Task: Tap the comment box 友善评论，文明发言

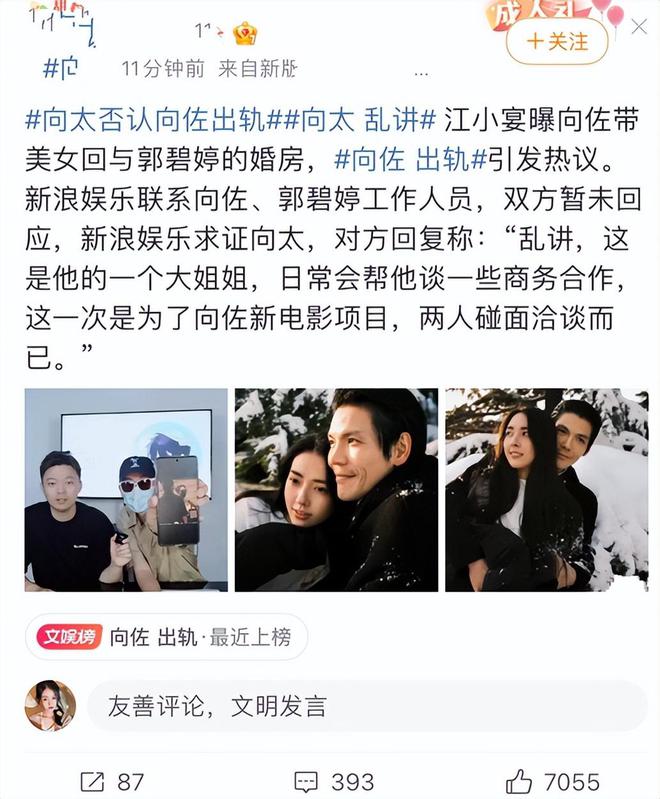Action: point(366,705)
